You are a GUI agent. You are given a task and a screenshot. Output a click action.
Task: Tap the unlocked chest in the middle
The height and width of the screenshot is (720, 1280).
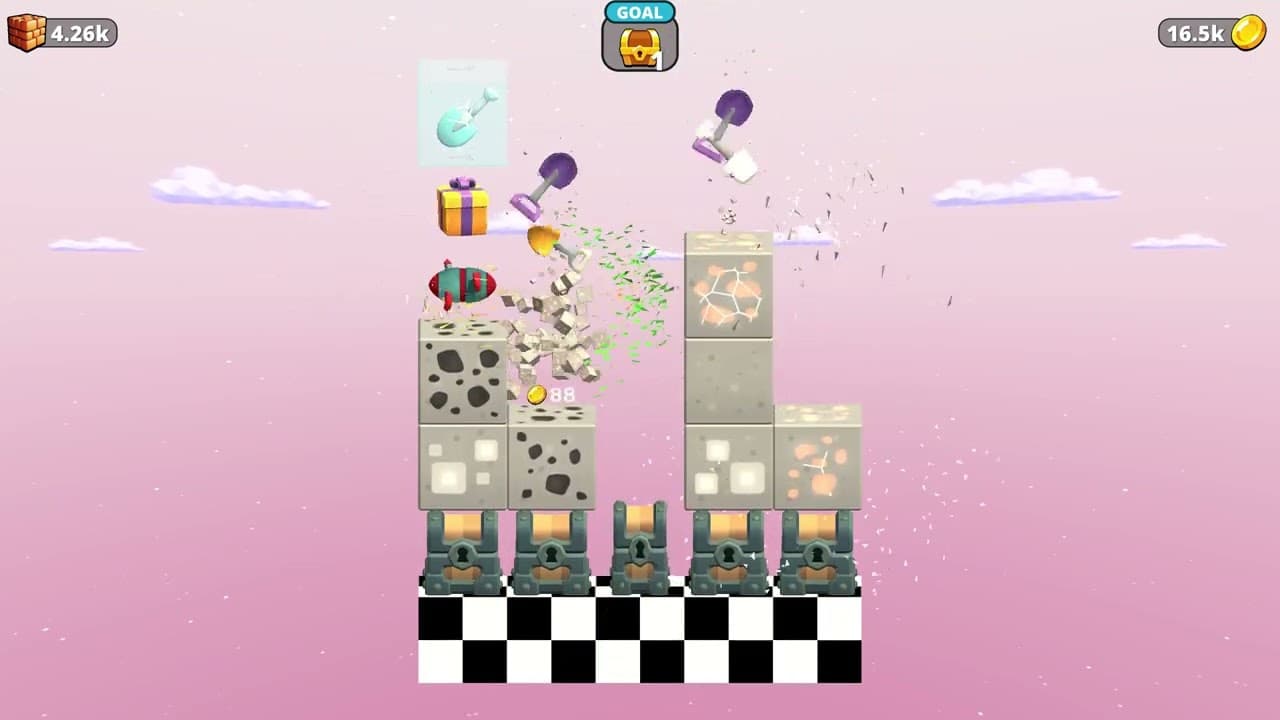pos(640,548)
